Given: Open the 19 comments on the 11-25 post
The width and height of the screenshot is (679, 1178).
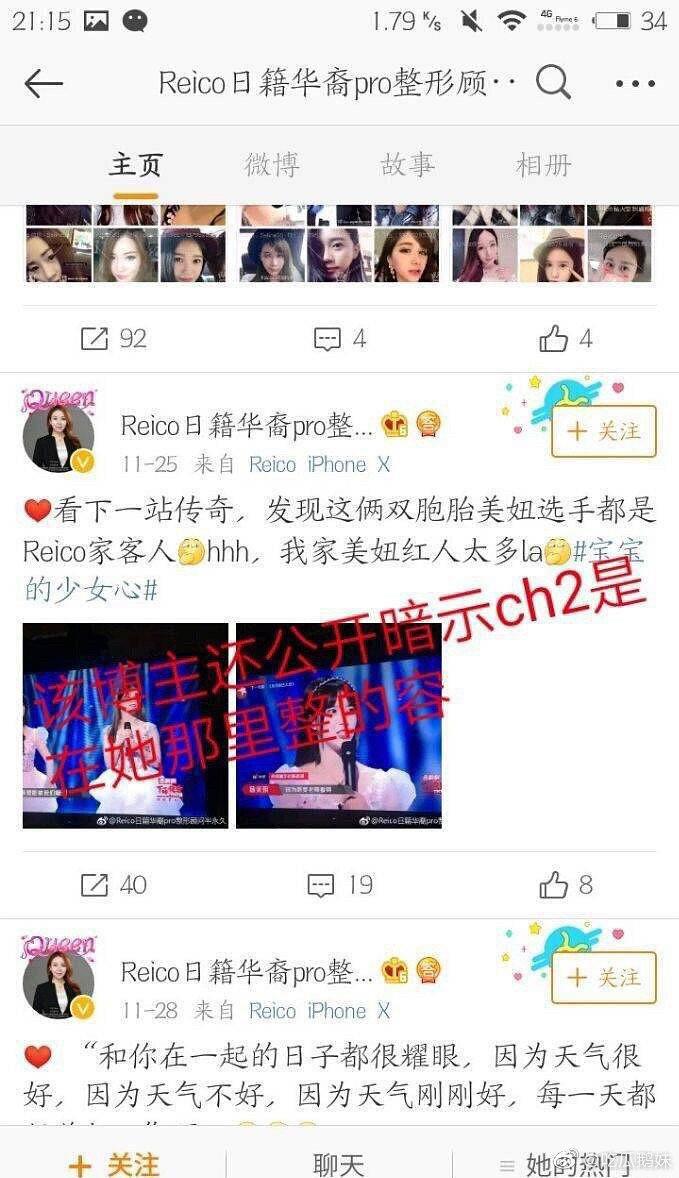Looking at the screenshot, I should [339, 884].
